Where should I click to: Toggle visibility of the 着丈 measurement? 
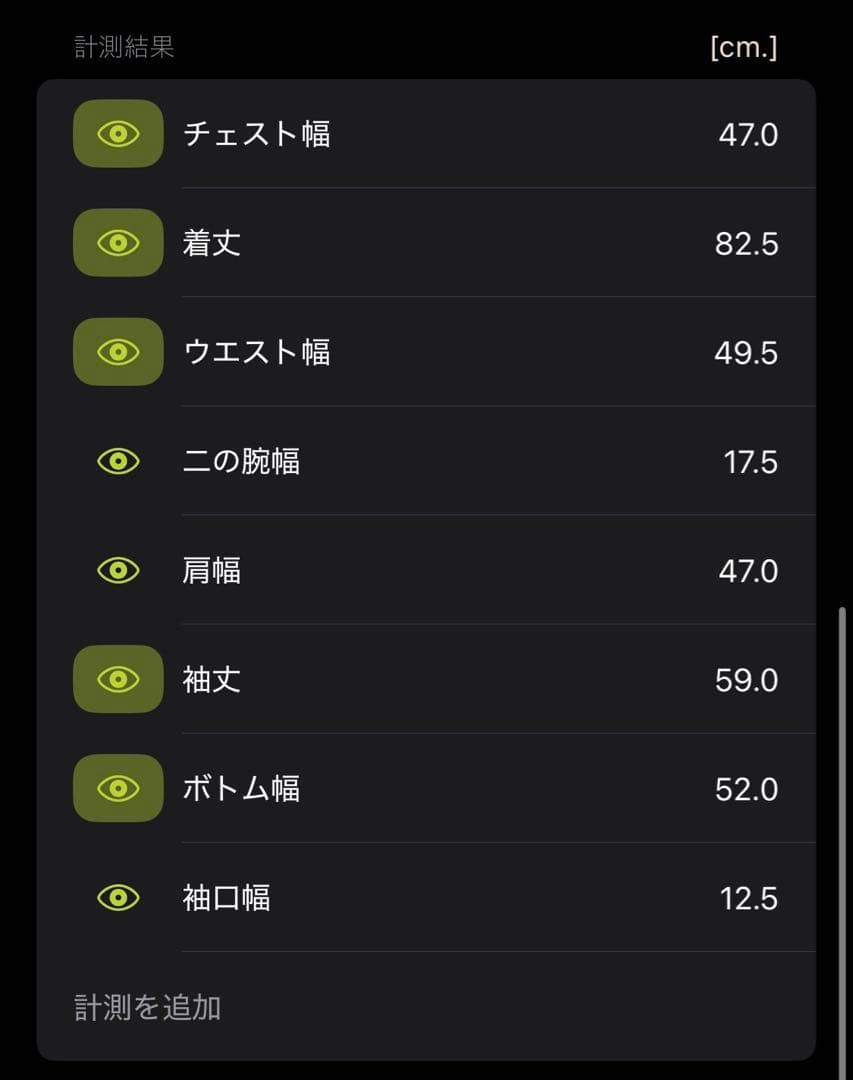point(118,243)
